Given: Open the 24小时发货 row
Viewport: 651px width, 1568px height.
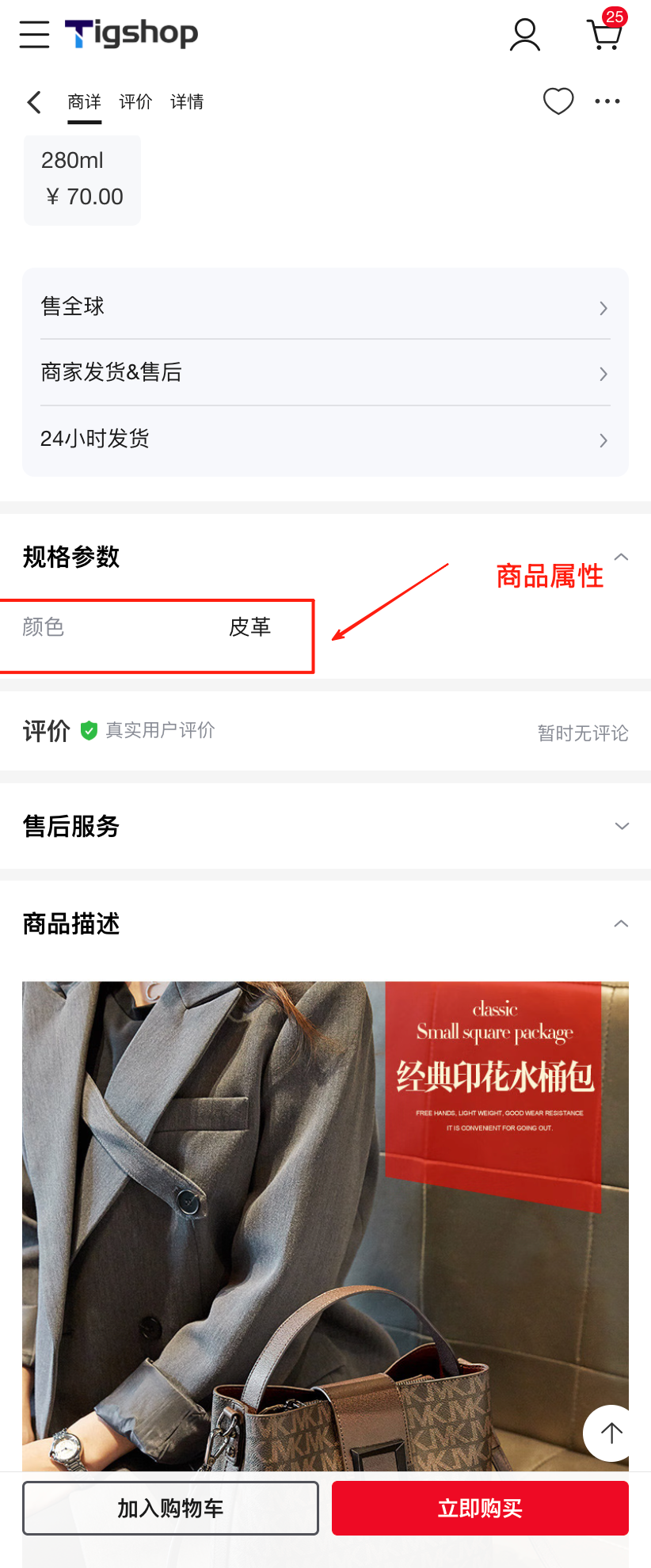Looking at the screenshot, I should (325, 439).
